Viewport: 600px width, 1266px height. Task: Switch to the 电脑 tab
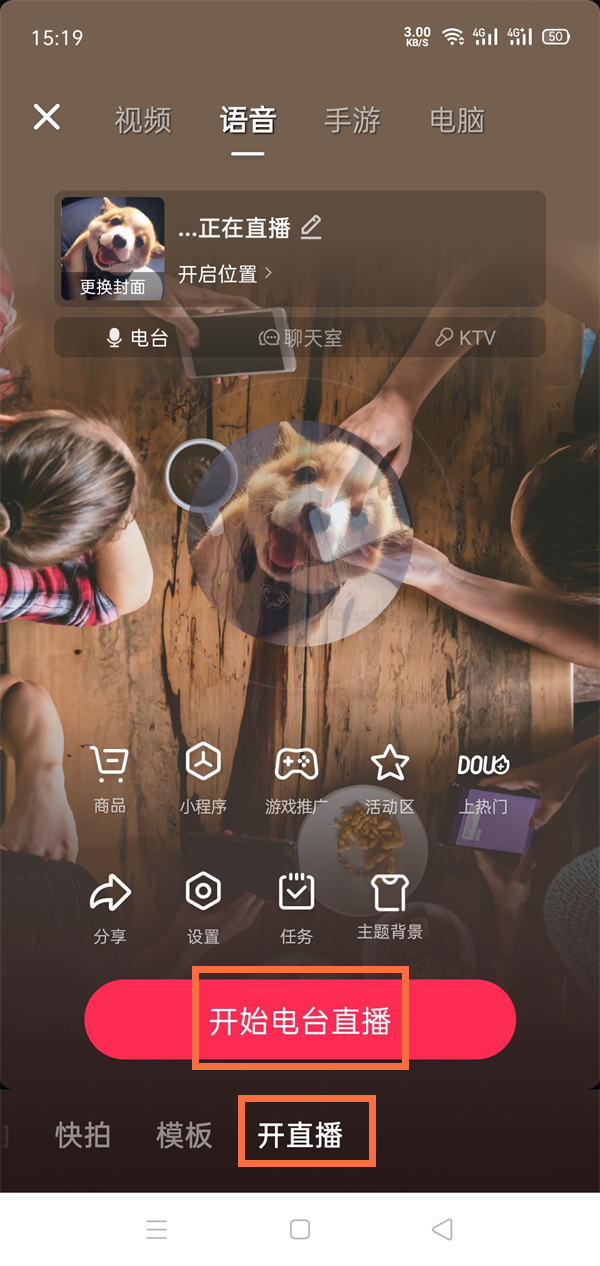[x=457, y=121]
